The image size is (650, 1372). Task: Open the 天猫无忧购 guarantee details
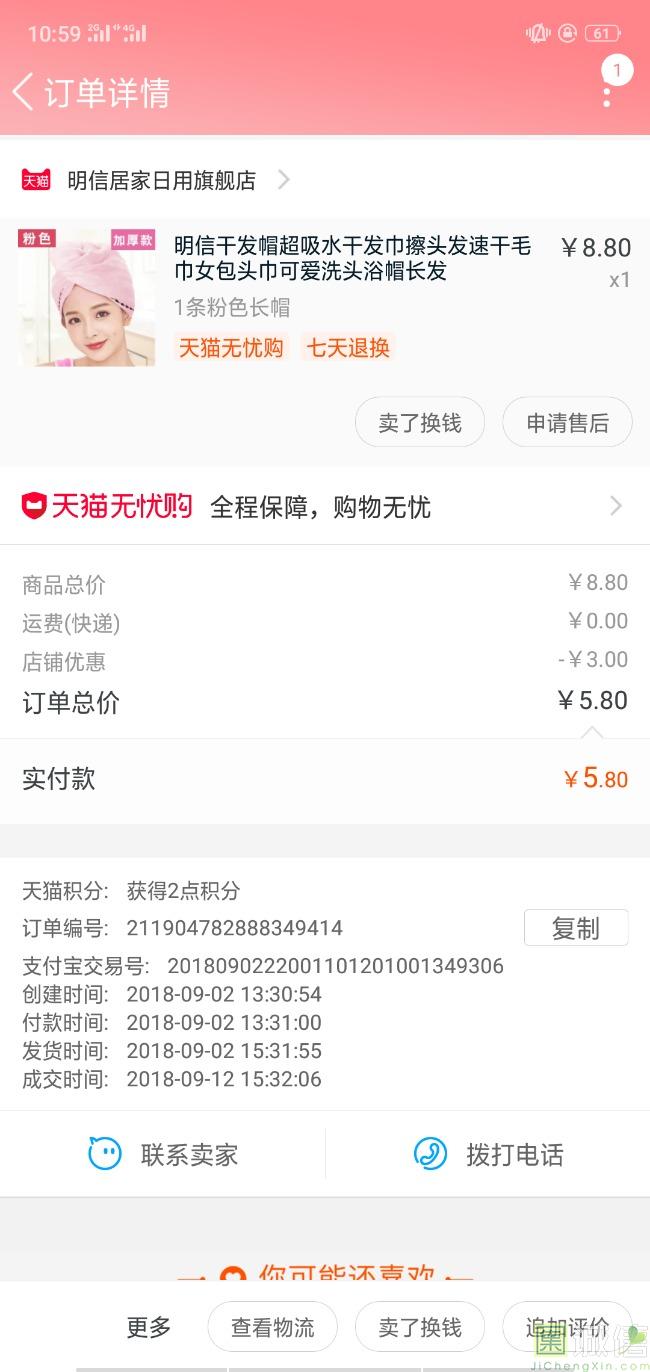pyautogui.click(x=325, y=507)
